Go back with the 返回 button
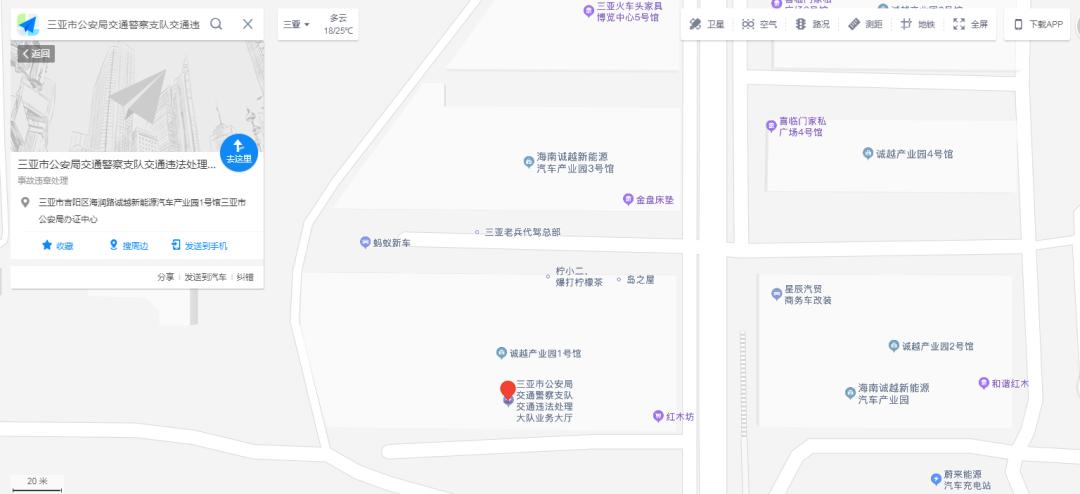The image size is (1080, 494). (x=36, y=54)
